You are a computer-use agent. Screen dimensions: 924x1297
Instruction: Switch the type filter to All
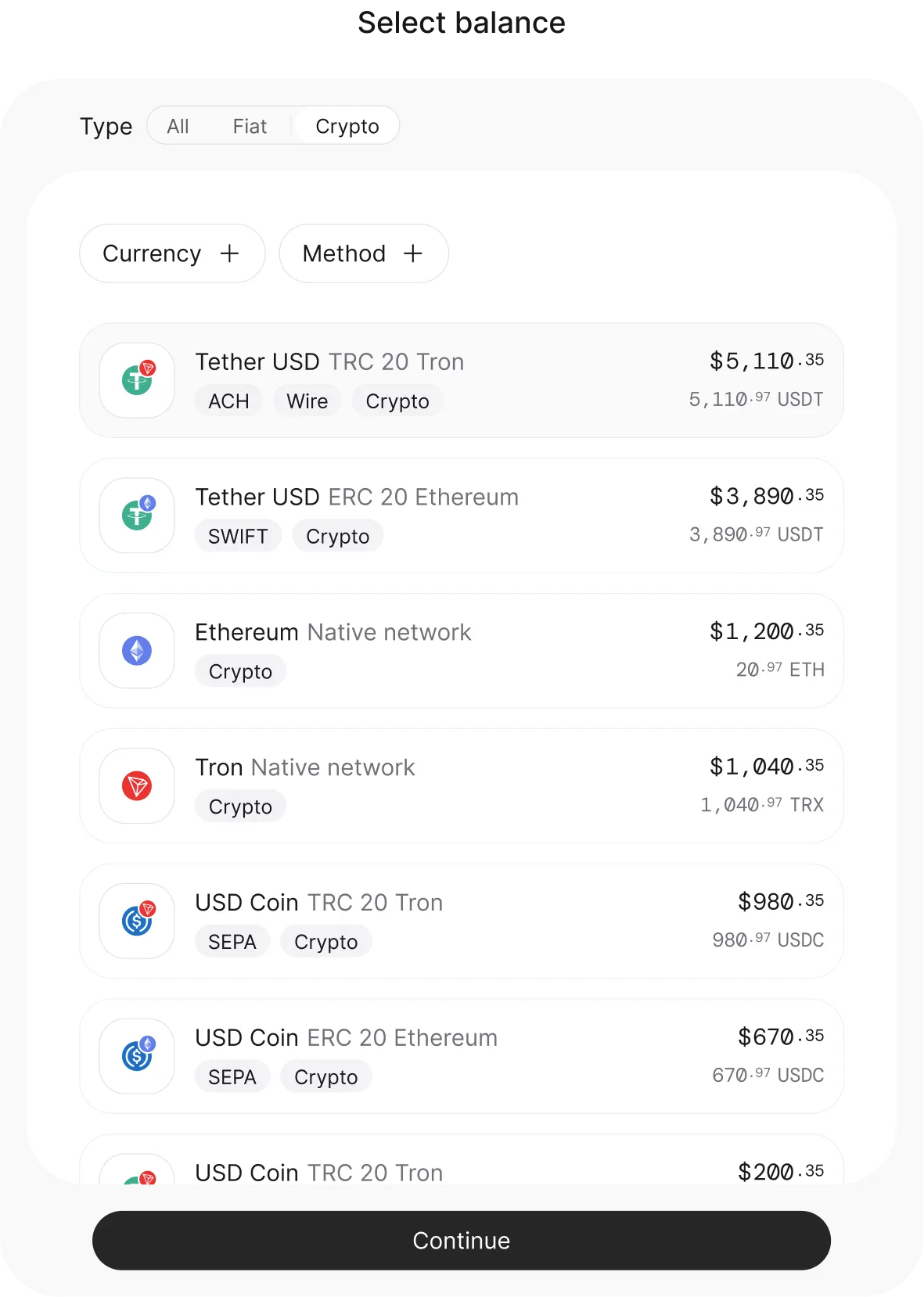[x=178, y=126]
